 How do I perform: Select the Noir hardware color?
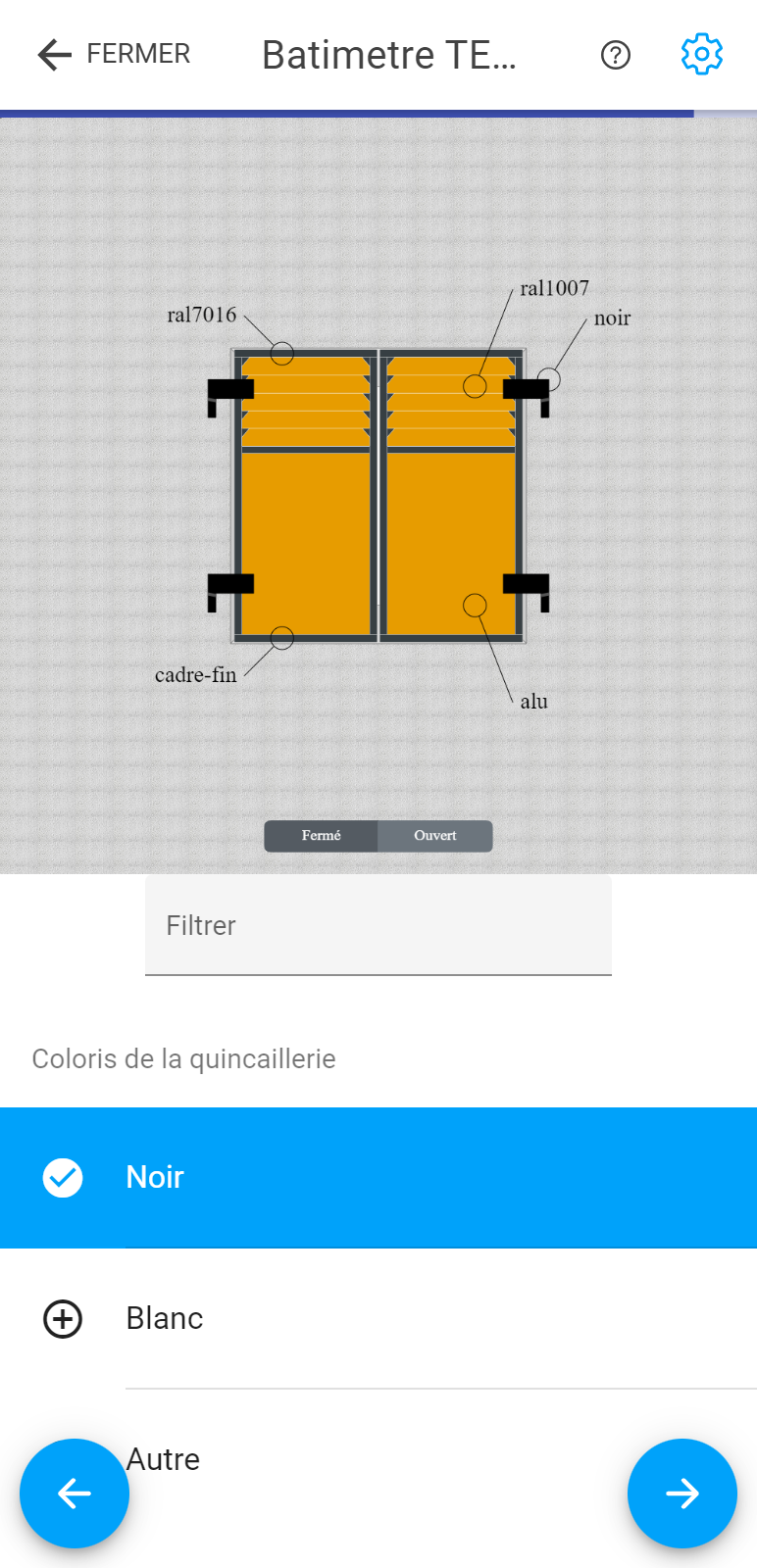[378, 1177]
